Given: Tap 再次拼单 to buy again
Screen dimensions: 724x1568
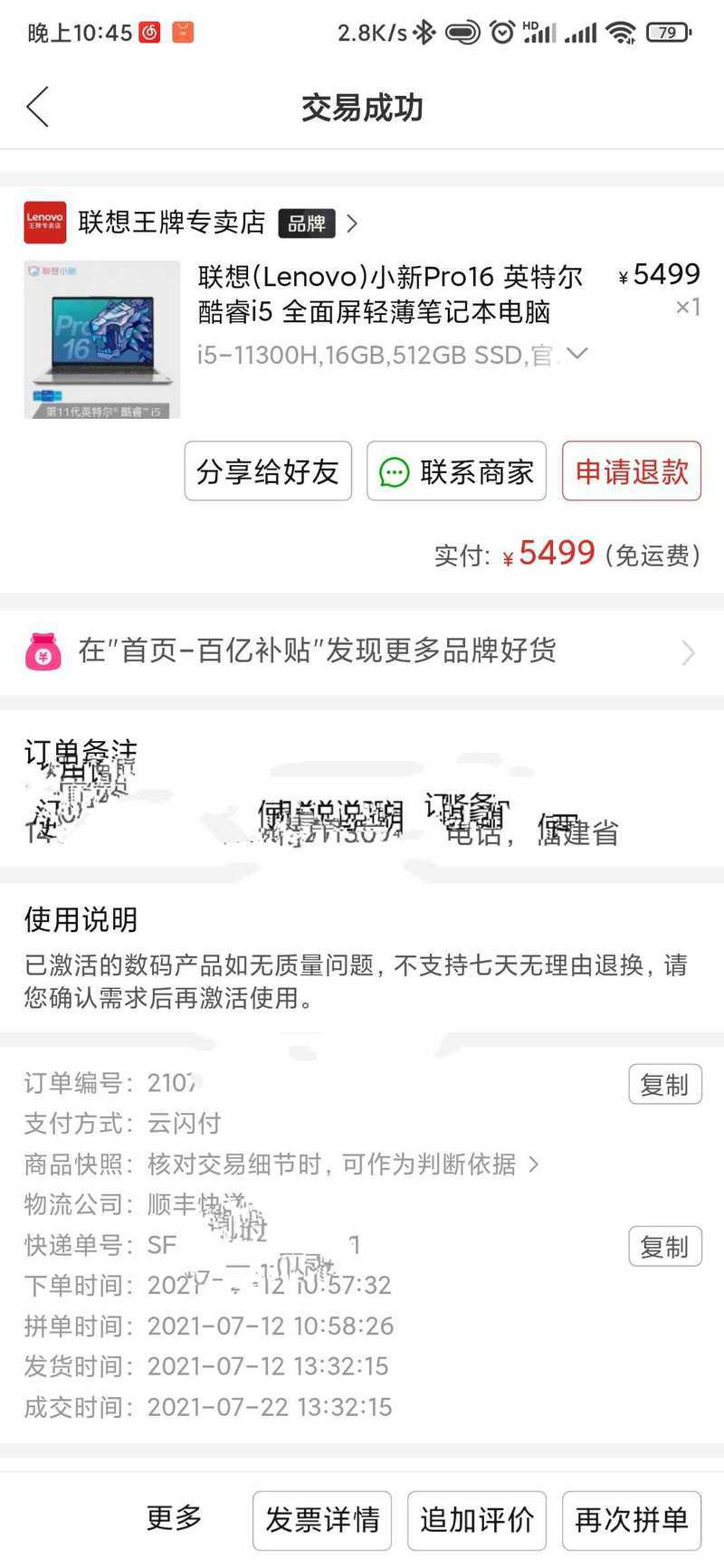Looking at the screenshot, I should point(632,1520).
